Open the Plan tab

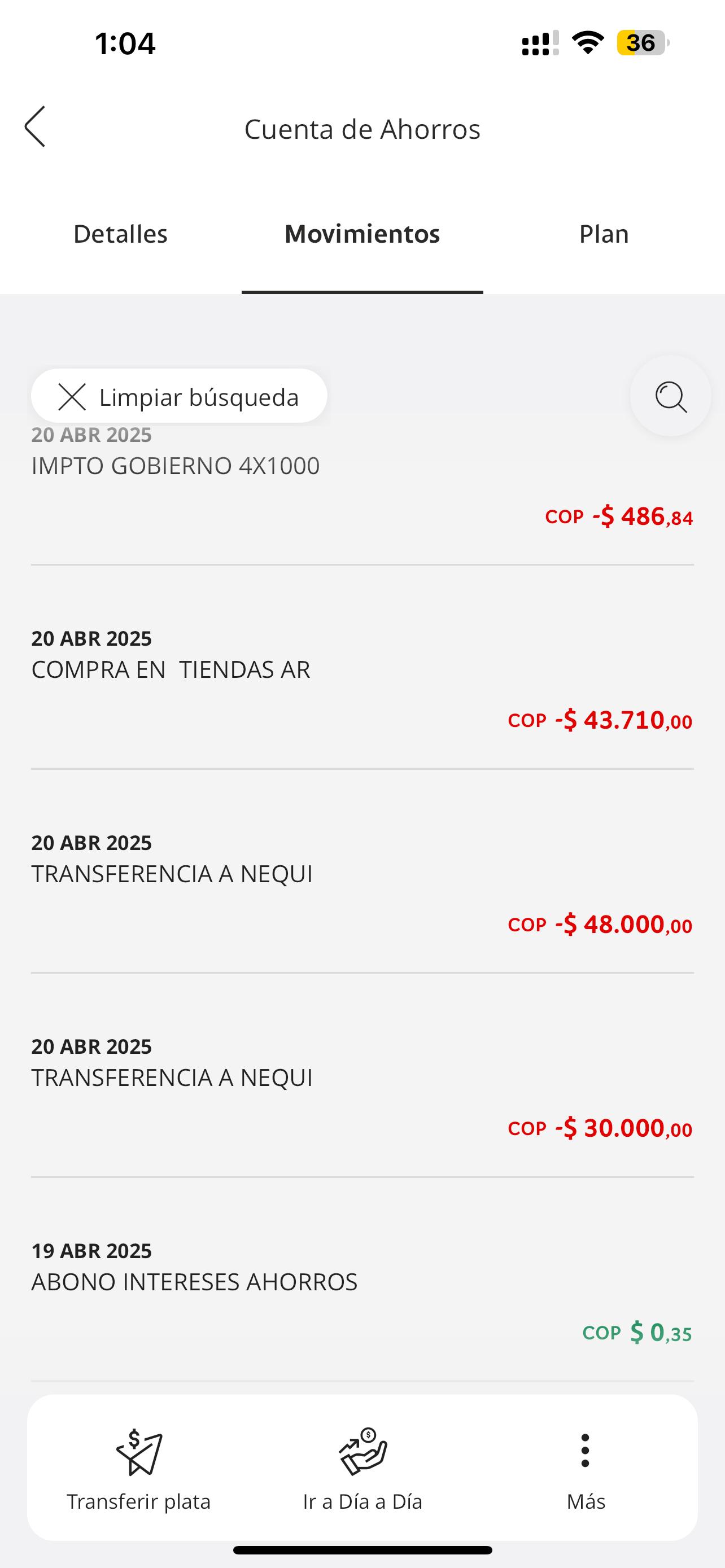(x=603, y=234)
